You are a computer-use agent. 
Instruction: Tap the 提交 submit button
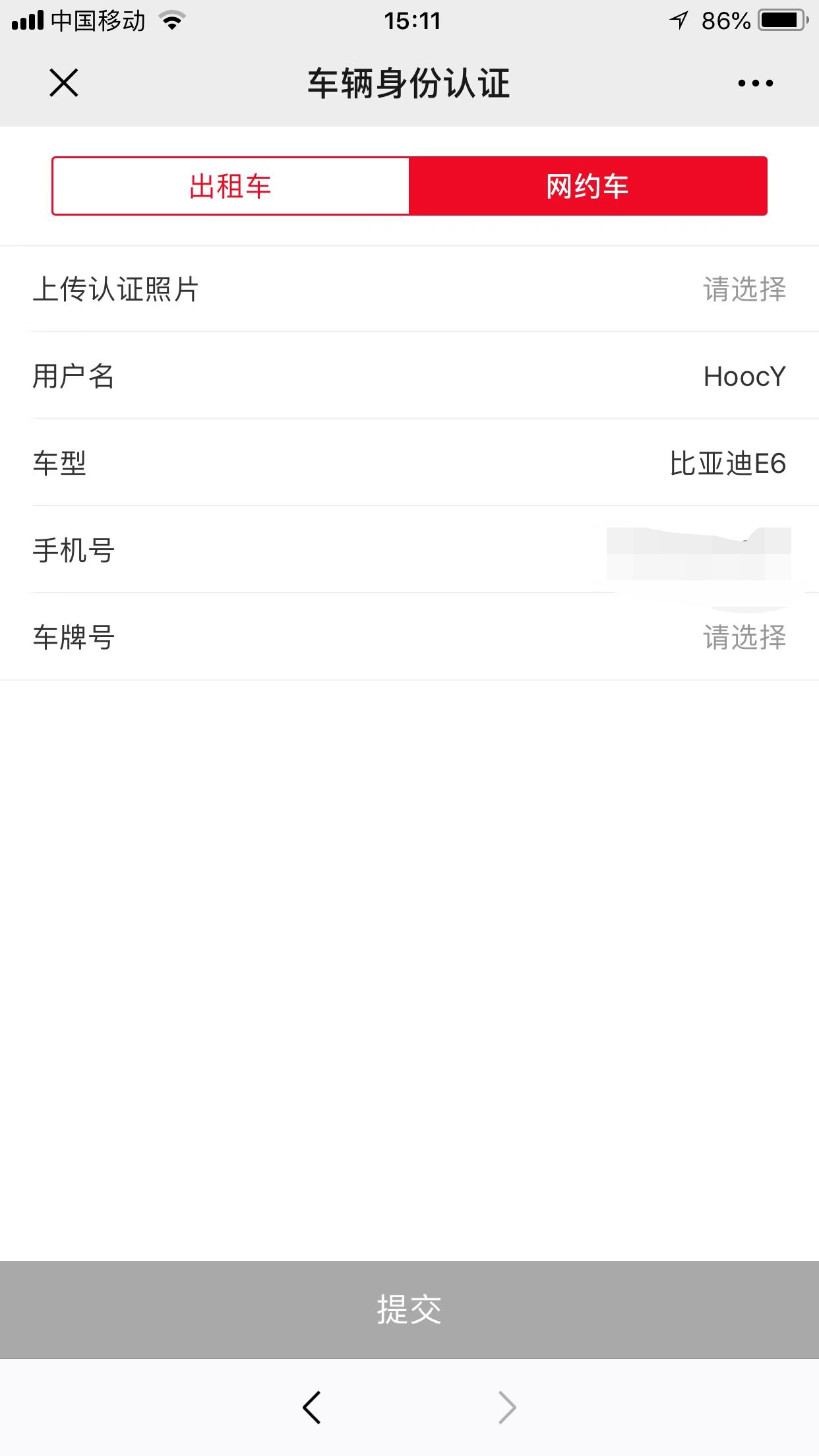click(x=409, y=1310)
